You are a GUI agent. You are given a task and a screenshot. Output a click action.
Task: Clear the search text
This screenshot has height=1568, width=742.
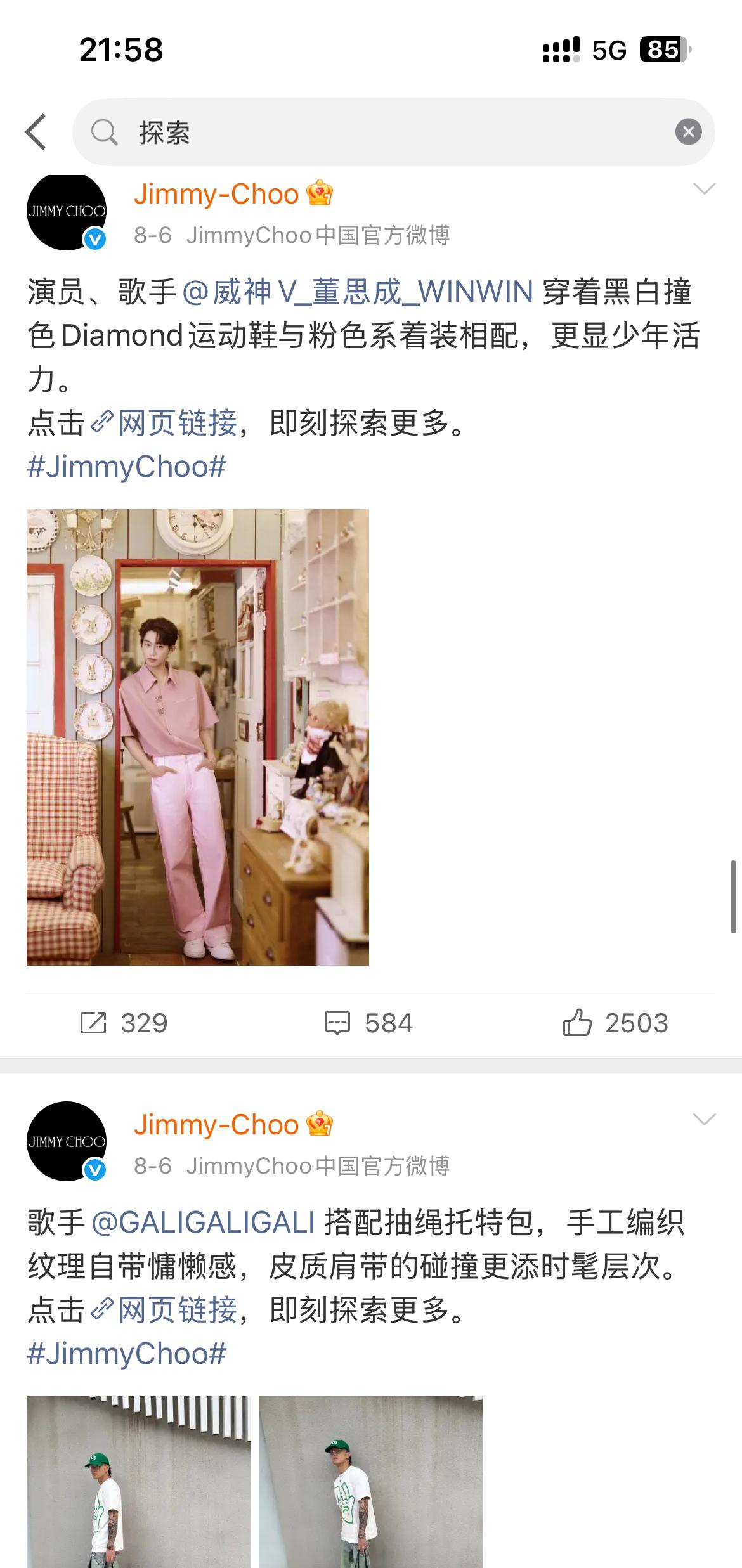click(x=689, y=132)
